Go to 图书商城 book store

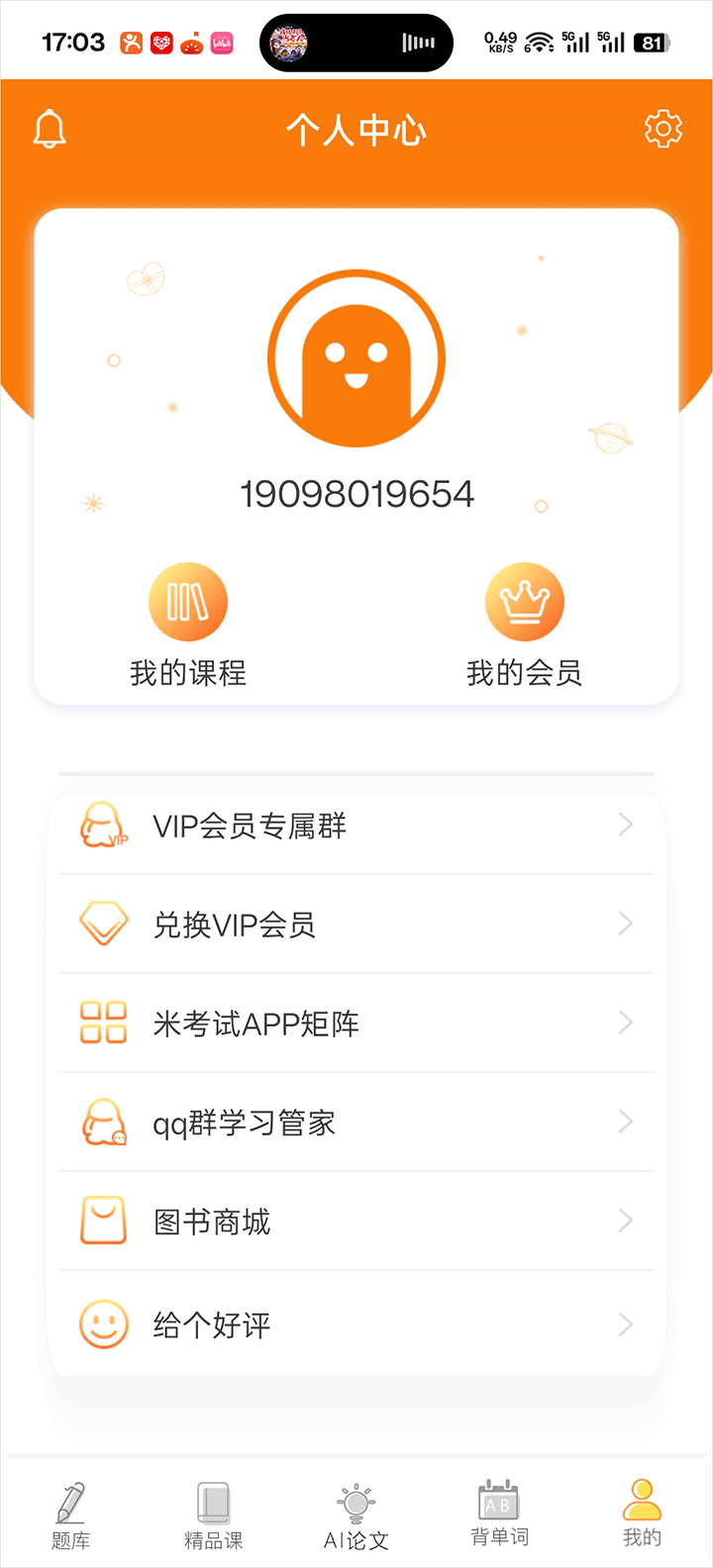point(356,1222)
